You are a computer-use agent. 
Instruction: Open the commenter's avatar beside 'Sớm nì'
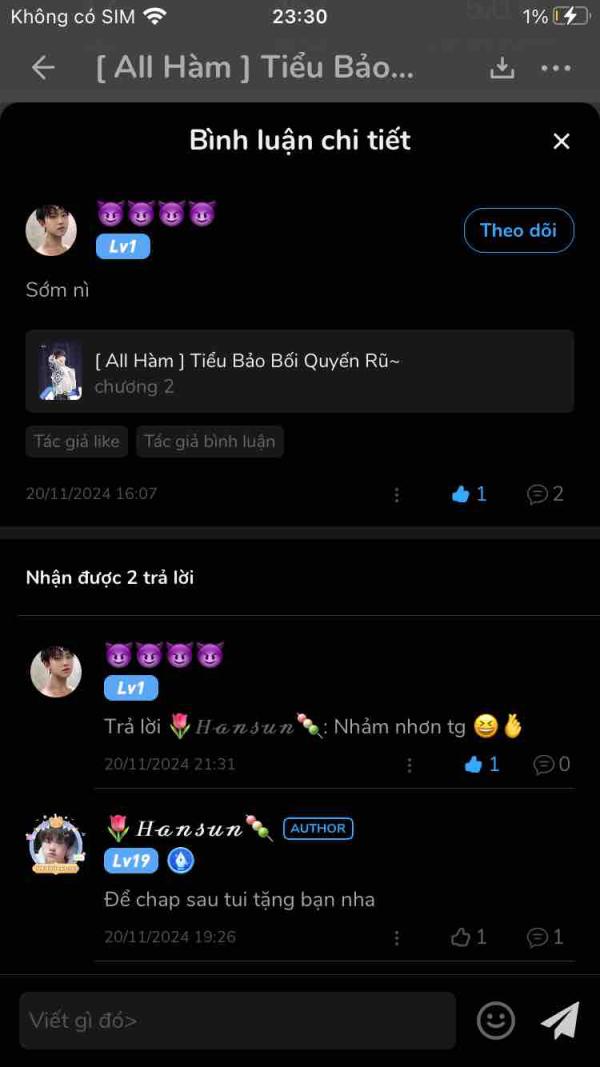pos(51,231)
